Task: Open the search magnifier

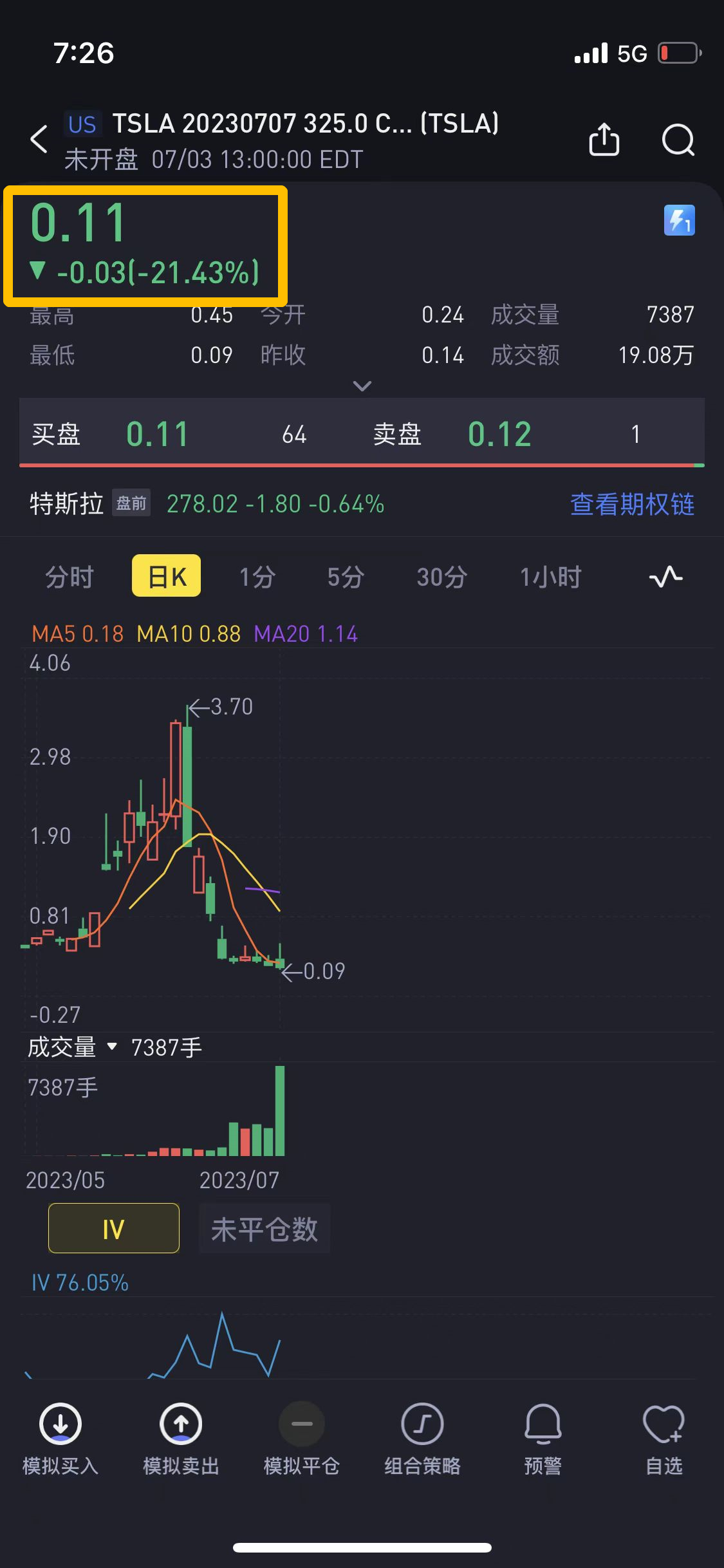Action: point(678,139)
